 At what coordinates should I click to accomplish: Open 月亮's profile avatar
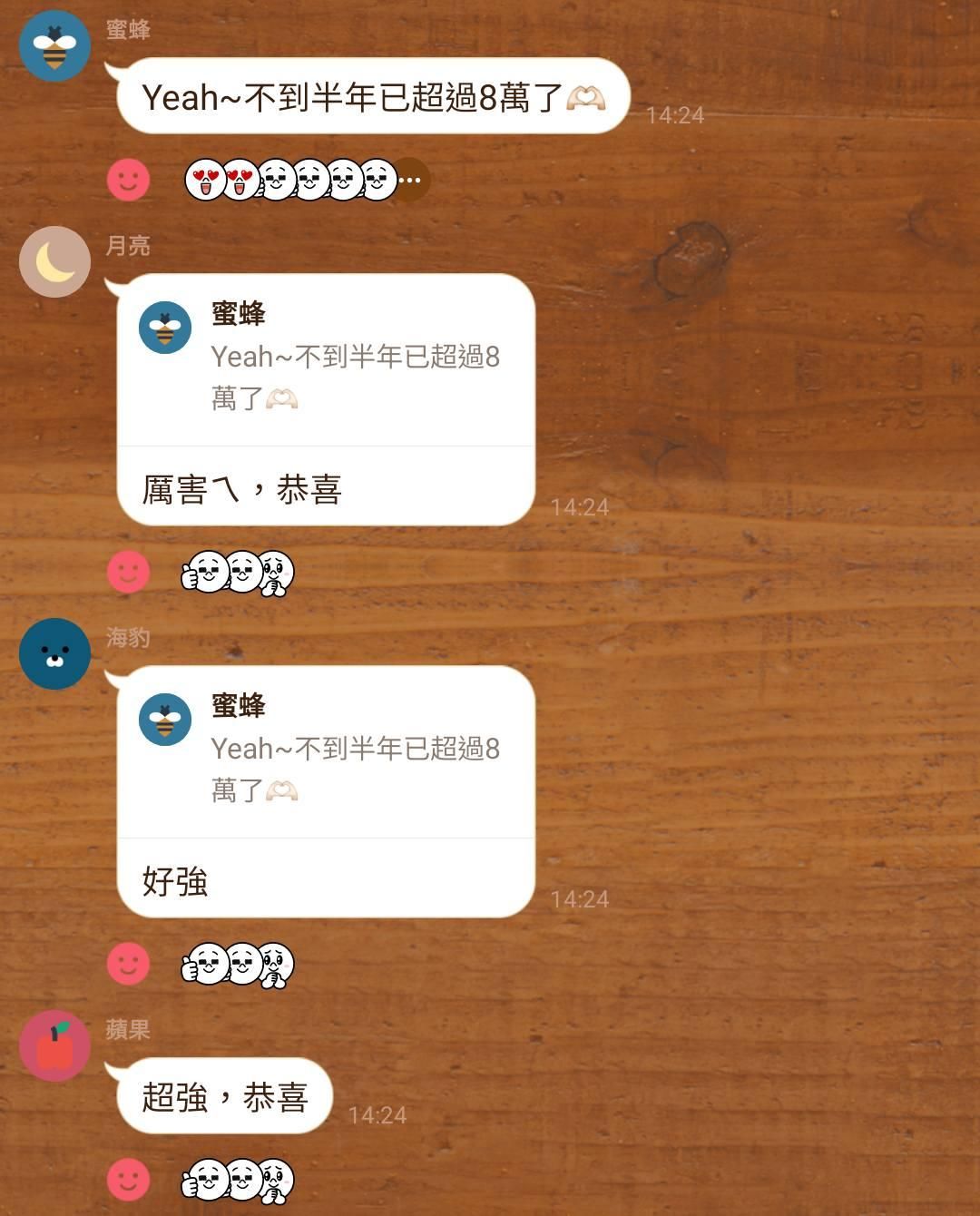tap(54, 261)
